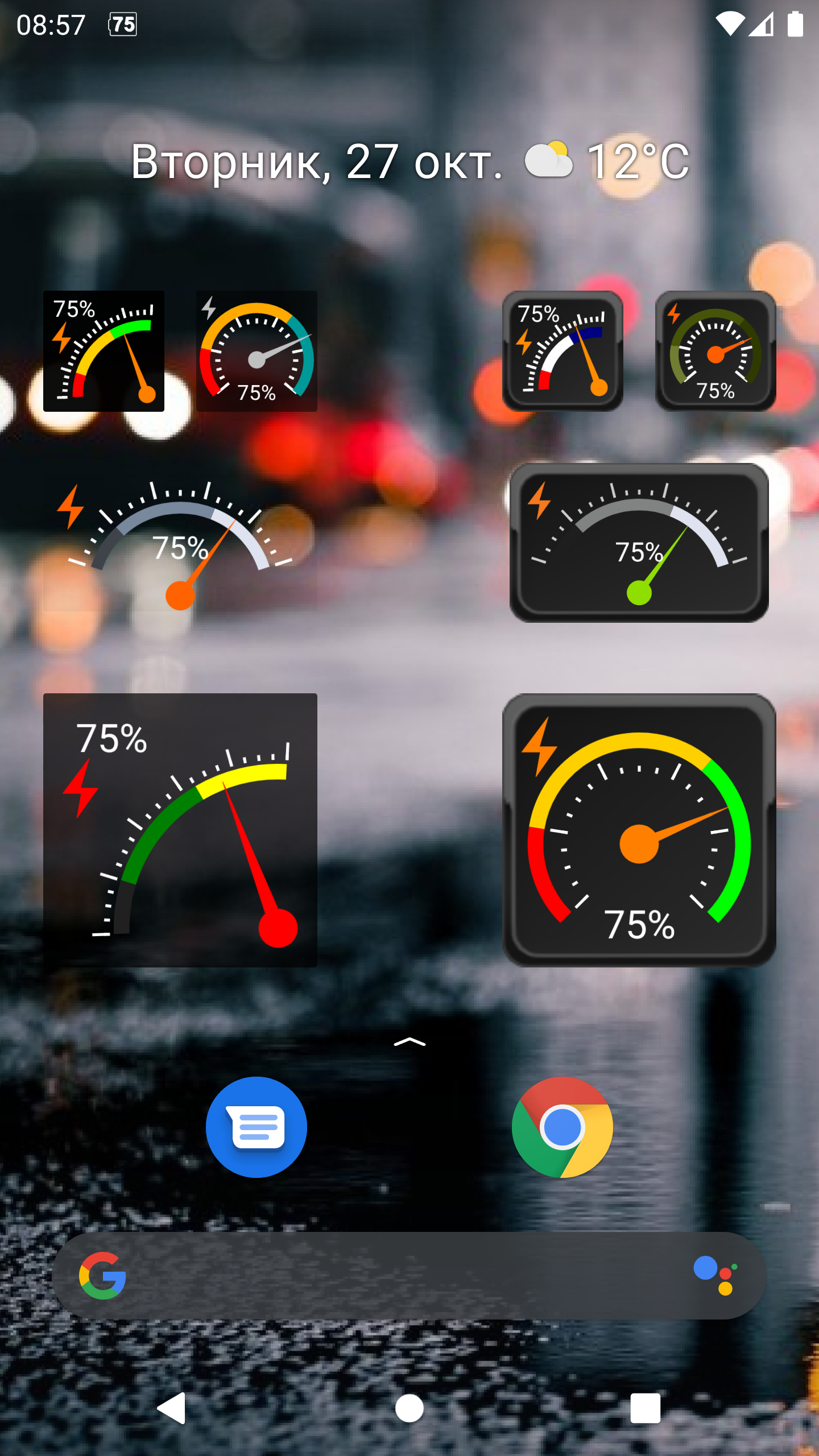Image resolution: width=819 pixels, height=1456 pixels.
Task: Go back with the navigation bar
Action: (x=171, y=1408)
